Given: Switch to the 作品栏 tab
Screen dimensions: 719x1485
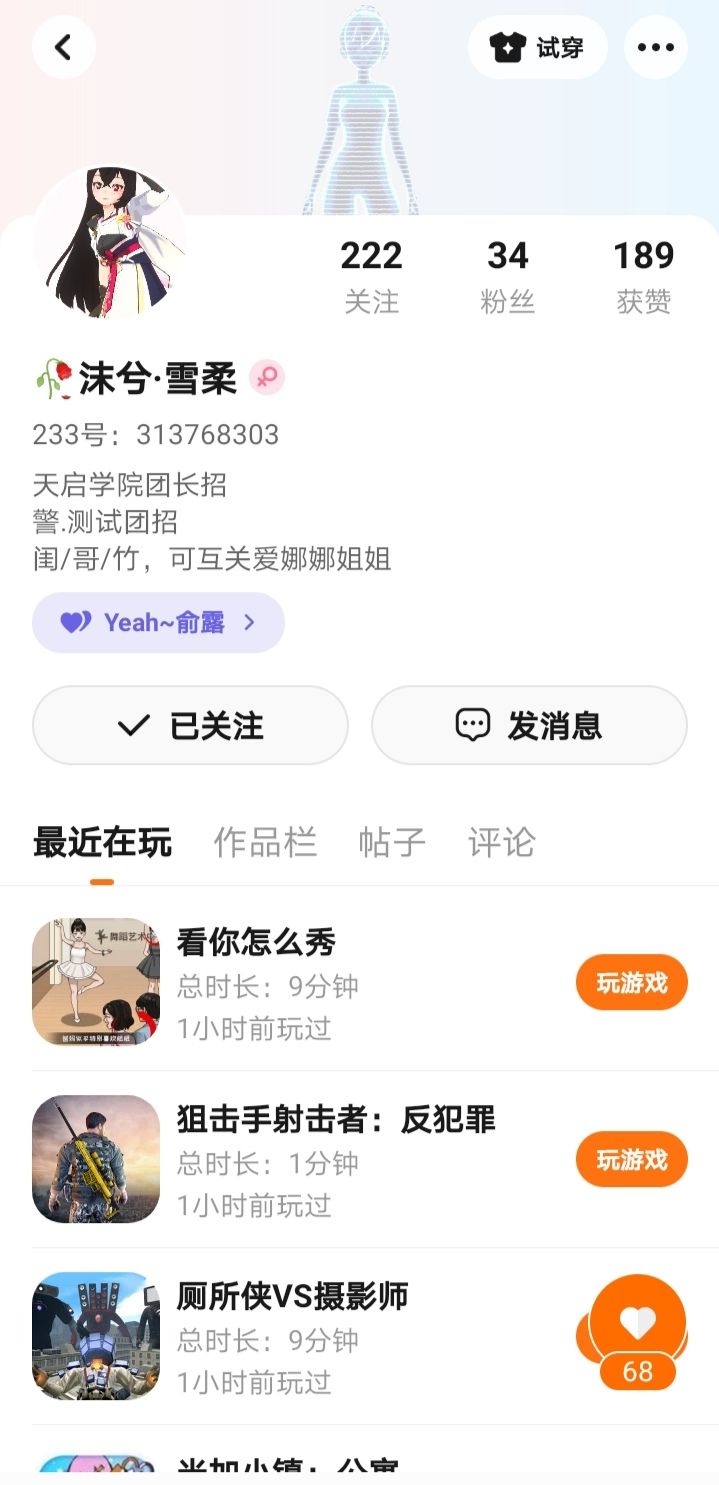Looking at the screenshot, I should (x=265, y=842).
